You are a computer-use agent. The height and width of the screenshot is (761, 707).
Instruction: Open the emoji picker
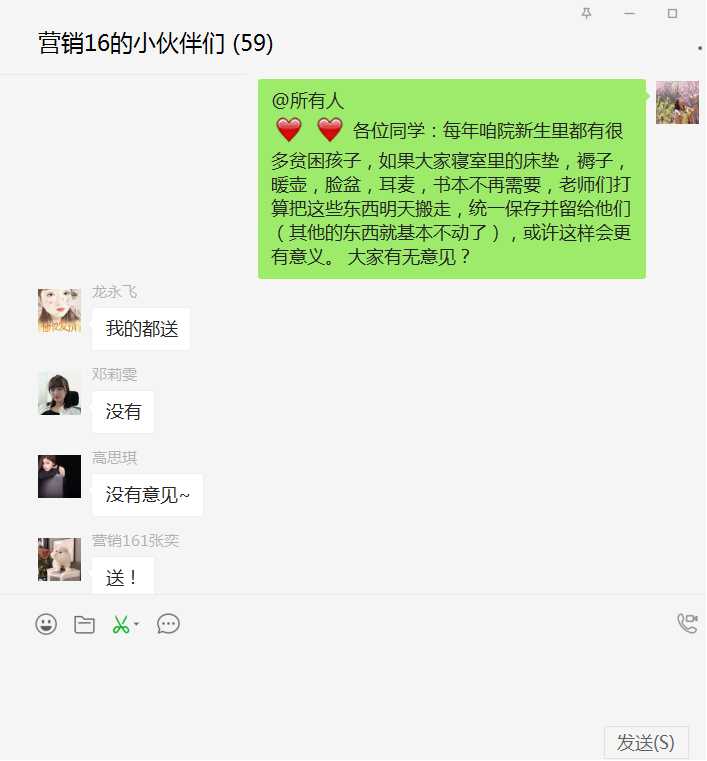click(x=46, y=624)
